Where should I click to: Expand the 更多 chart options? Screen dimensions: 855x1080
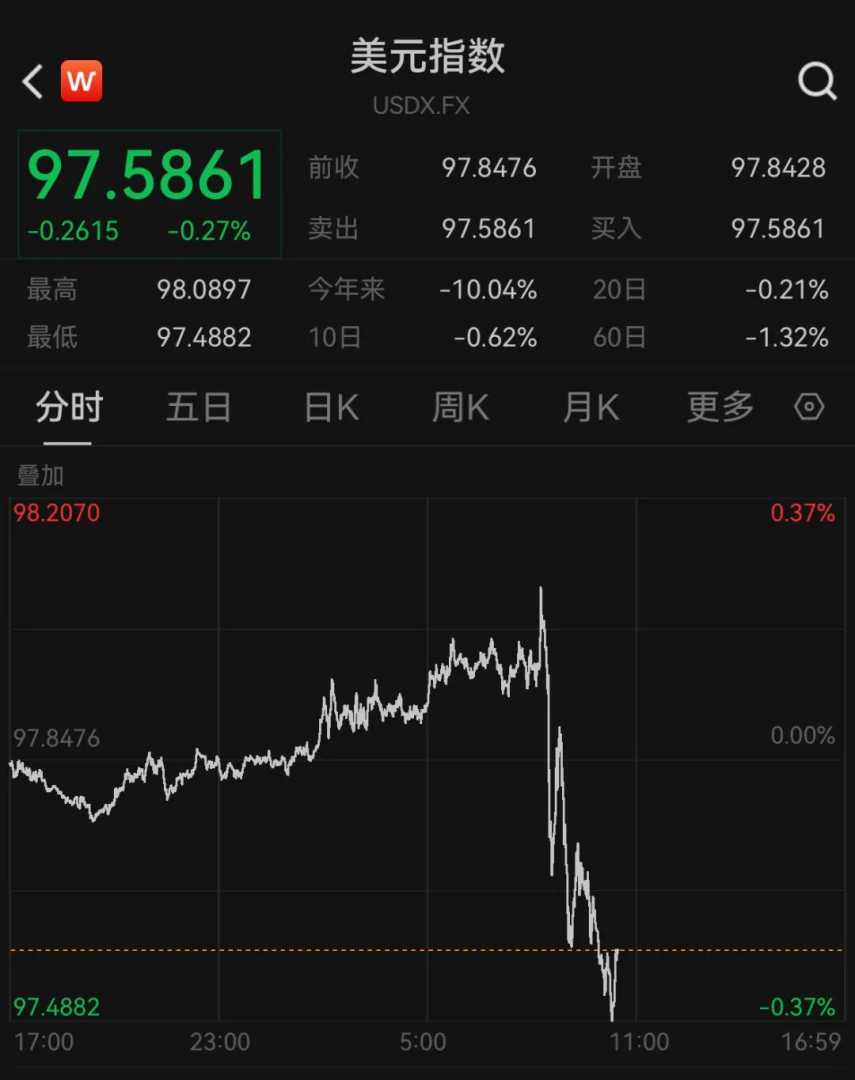coord(720,407)
